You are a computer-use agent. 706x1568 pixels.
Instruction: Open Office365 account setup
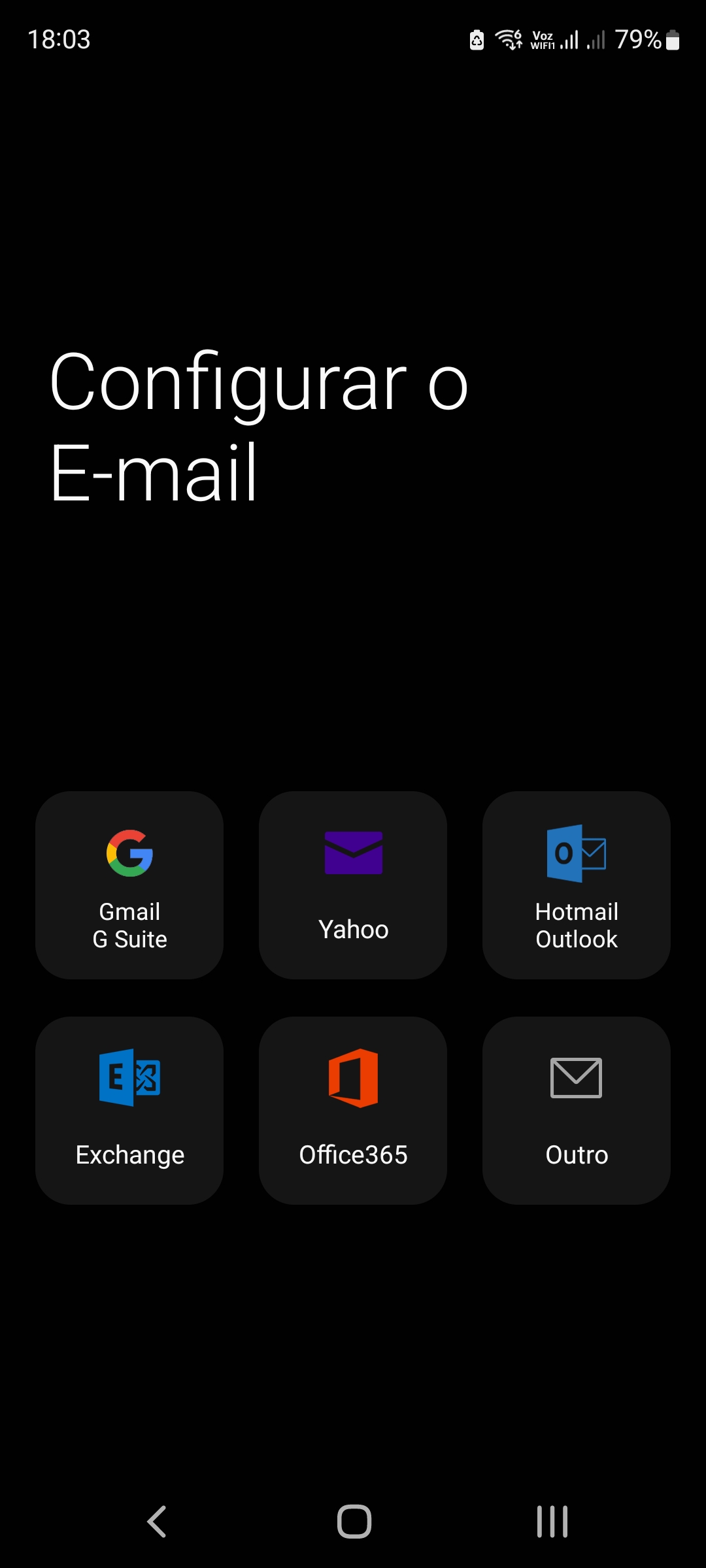point(353,1111)
